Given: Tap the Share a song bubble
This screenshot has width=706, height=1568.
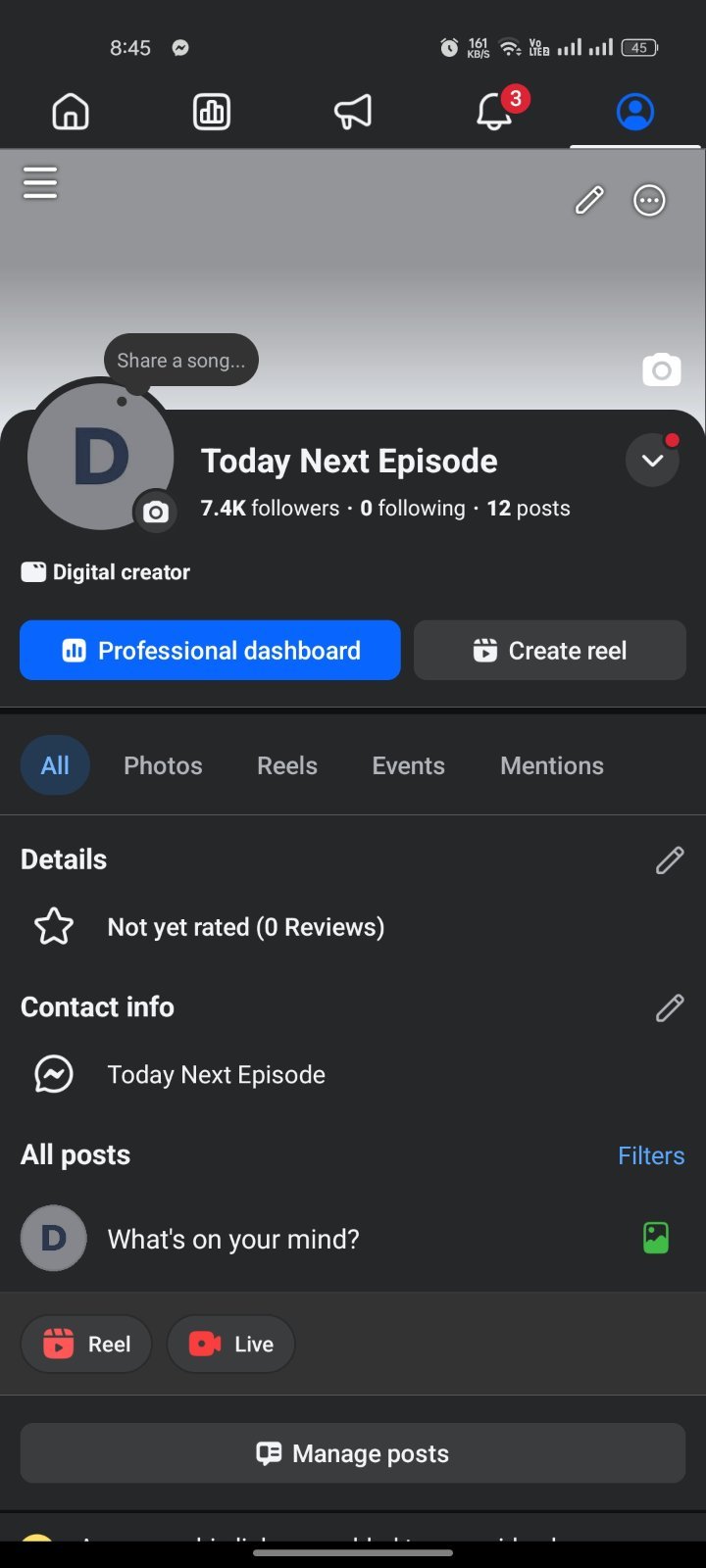Looking at the screenshot, I should tap(181, 360).
